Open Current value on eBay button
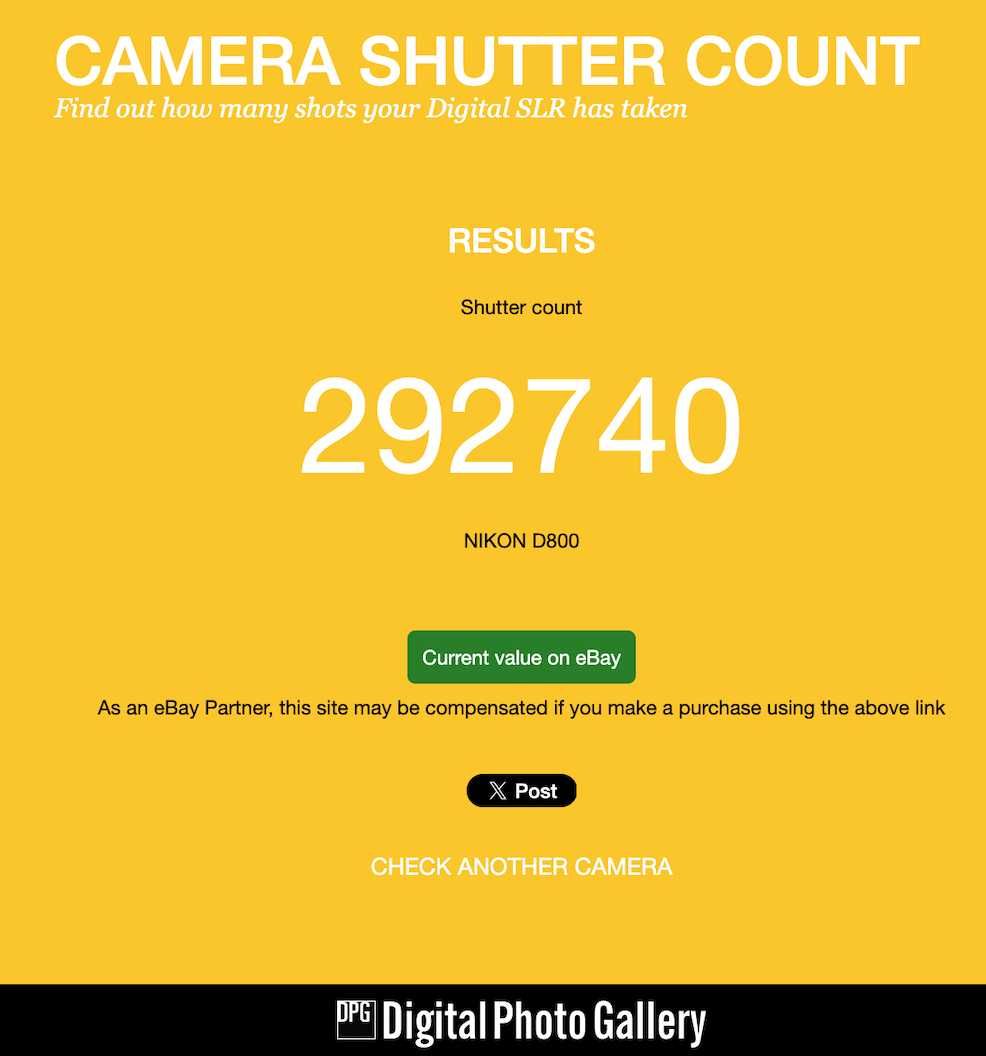Screen dimensions: 986x1056 click(521, 658)
